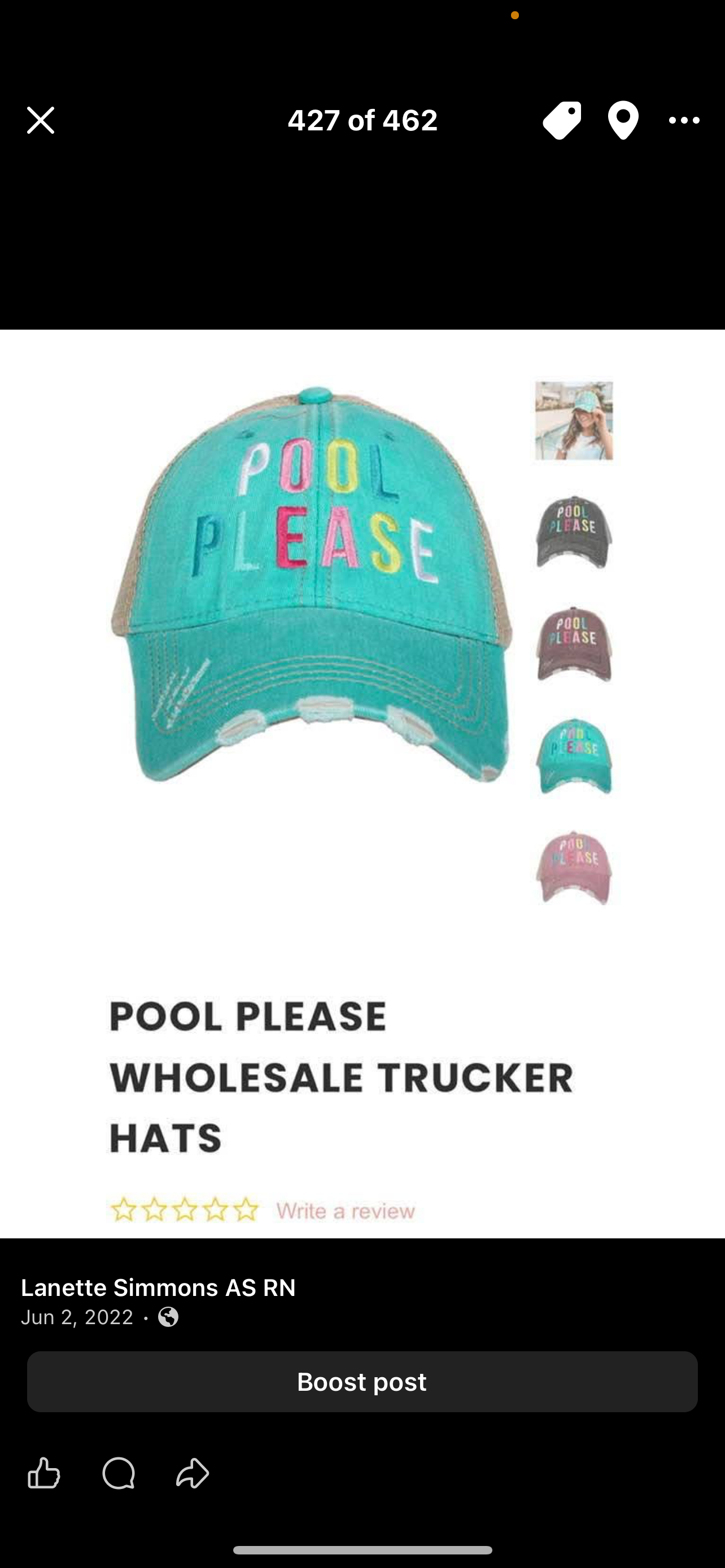Like the post with thumbs up icon

43,1473
